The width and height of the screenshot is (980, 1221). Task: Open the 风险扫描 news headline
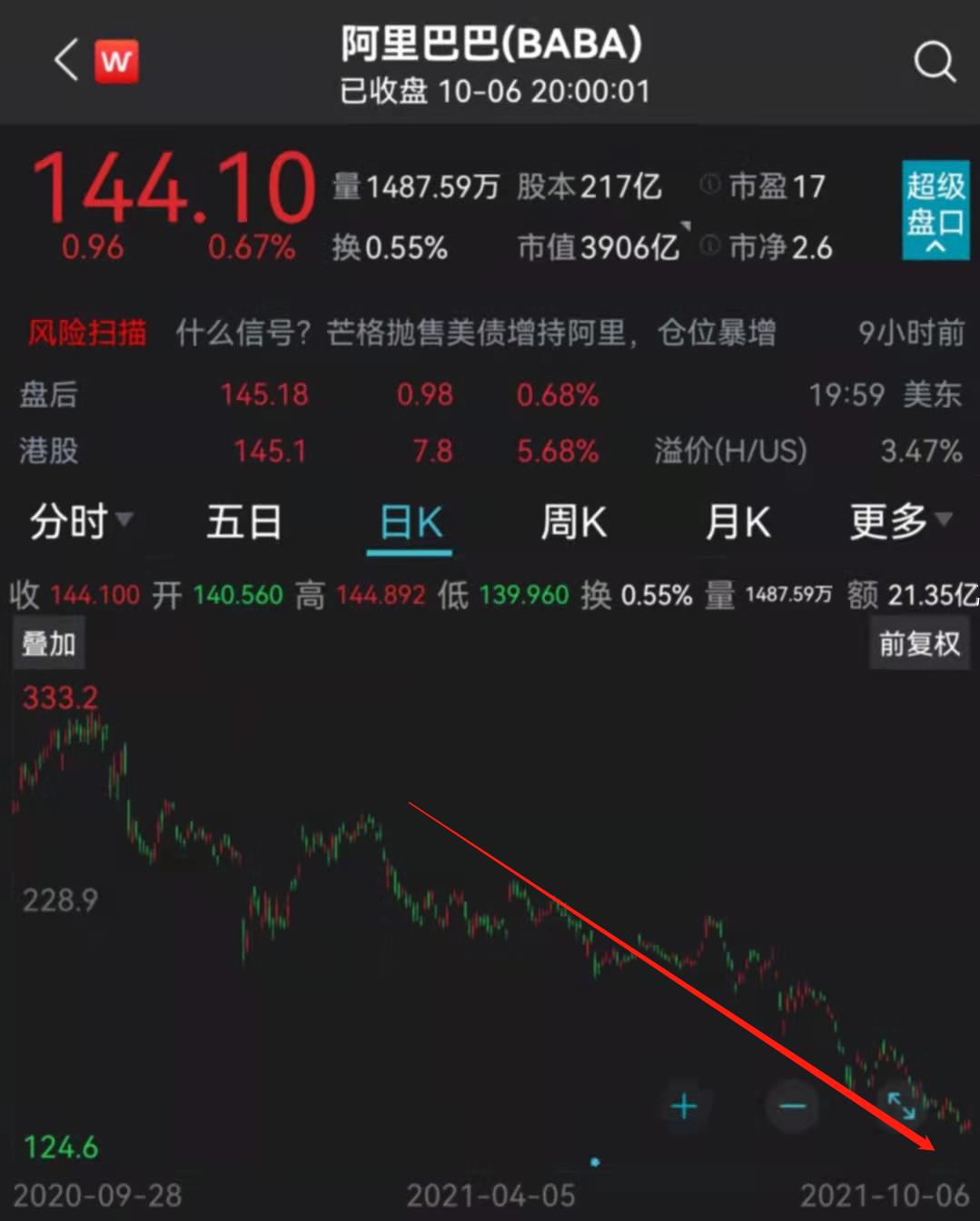(x=476, y=333)
